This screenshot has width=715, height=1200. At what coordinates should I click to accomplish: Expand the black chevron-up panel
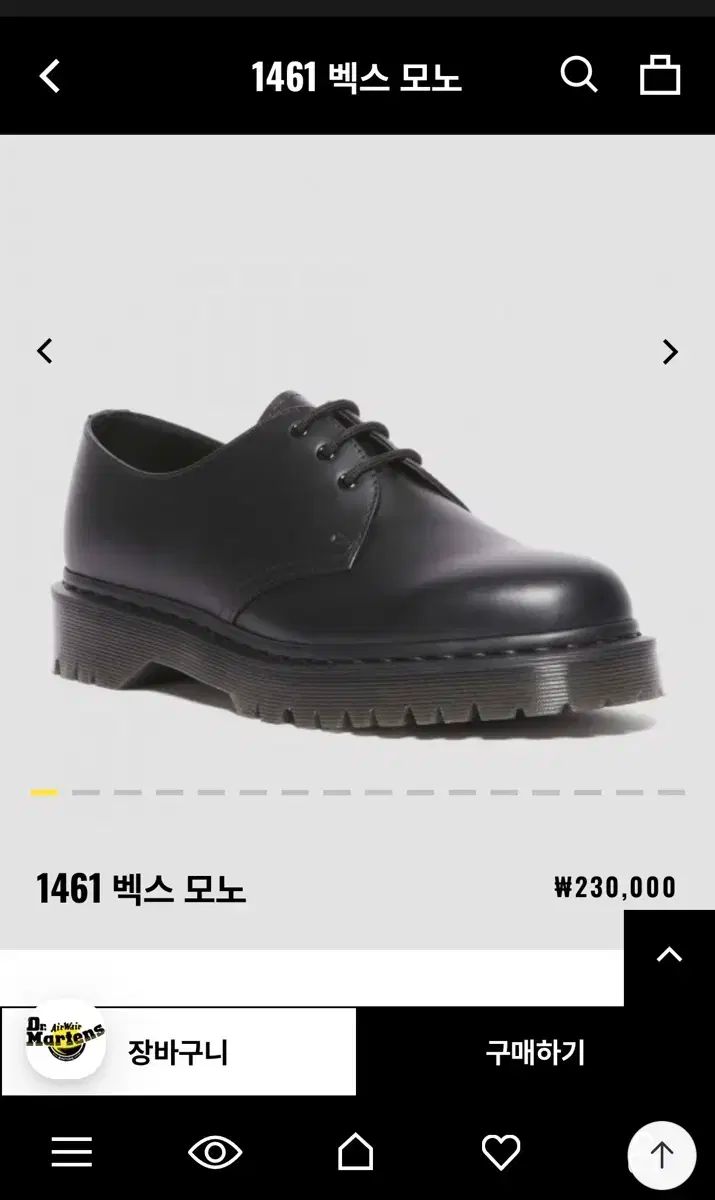(669, 955)
